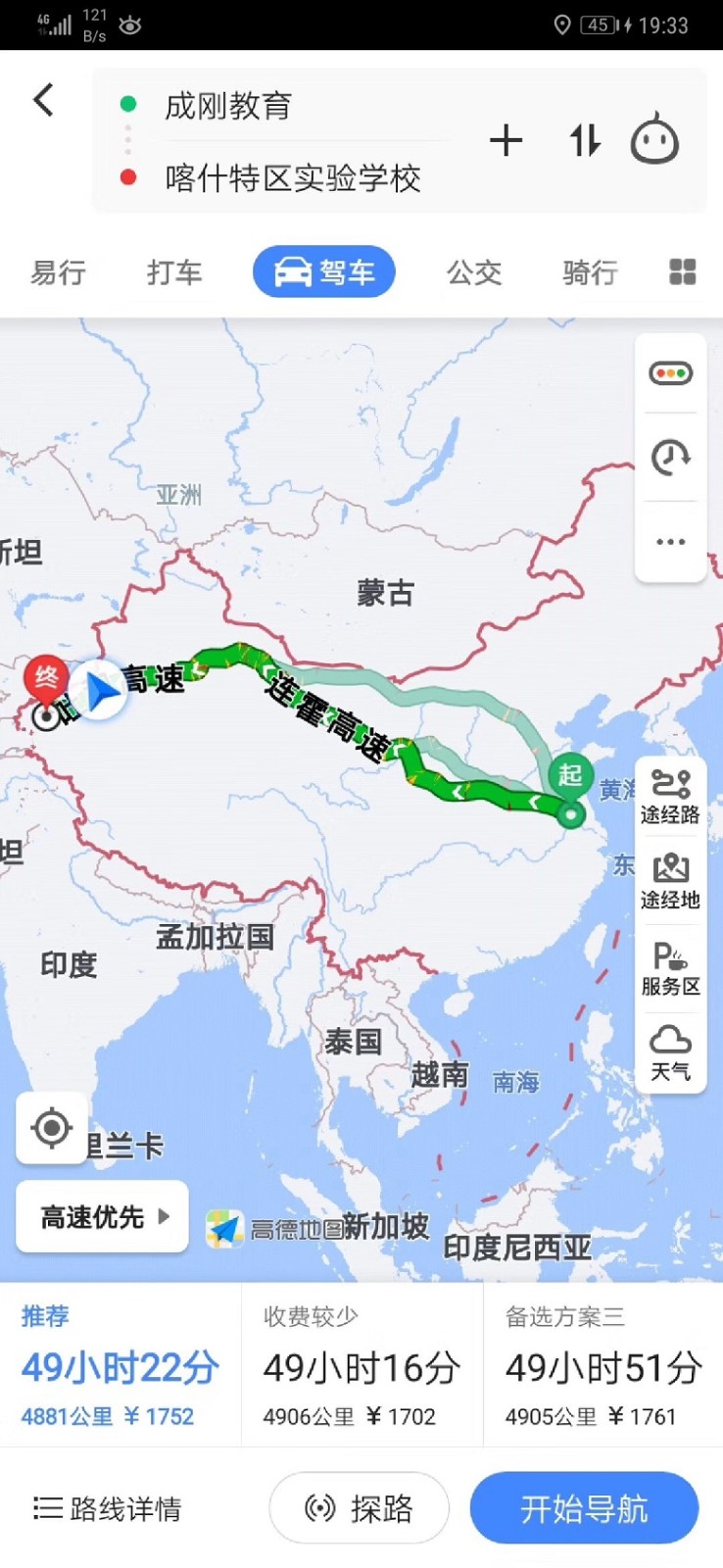The image size is (723, 1568).
Task: Edit the starting point 成刚教育
Action: pos(227,106)
